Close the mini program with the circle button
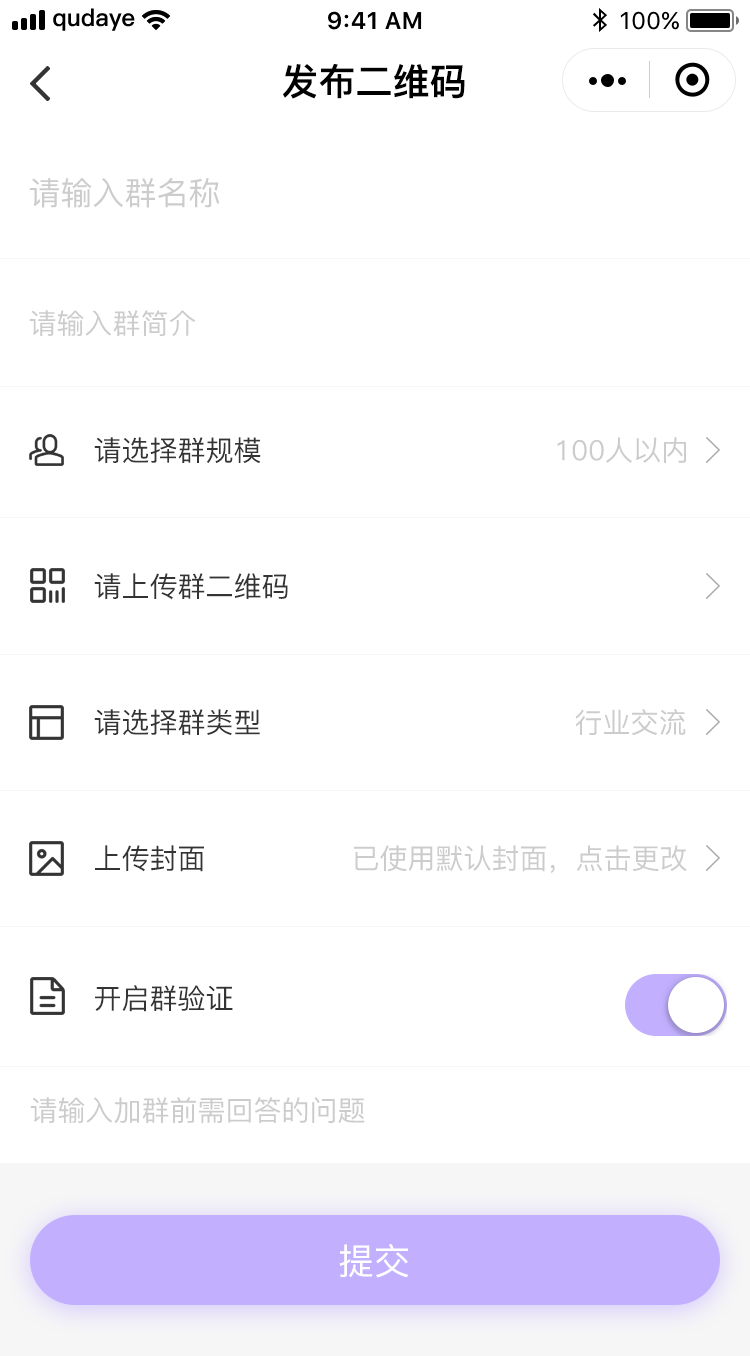Image resolution: width=750 pixels, height=1356 pixels. tap(692, 80)
